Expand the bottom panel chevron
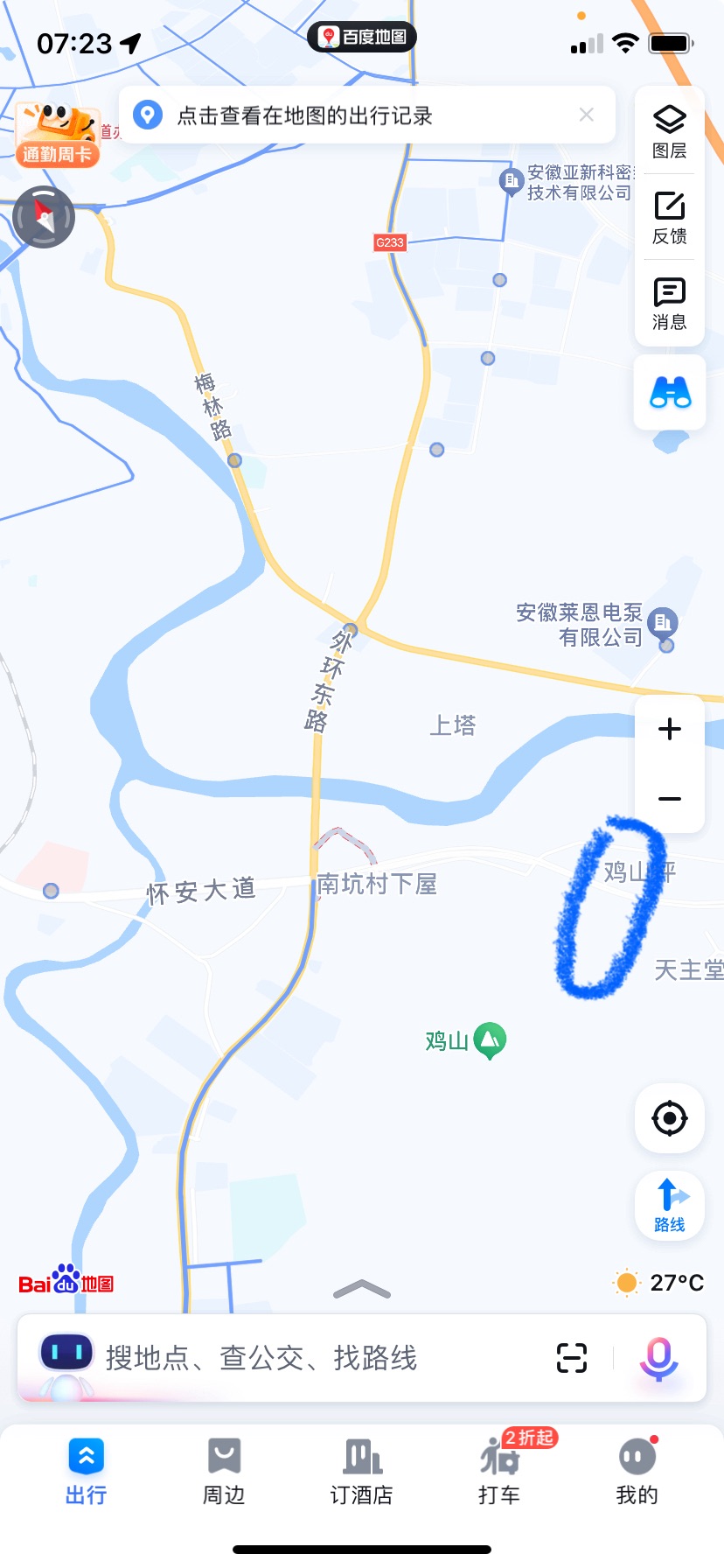724x1568 pixels. click(362, 1289)
